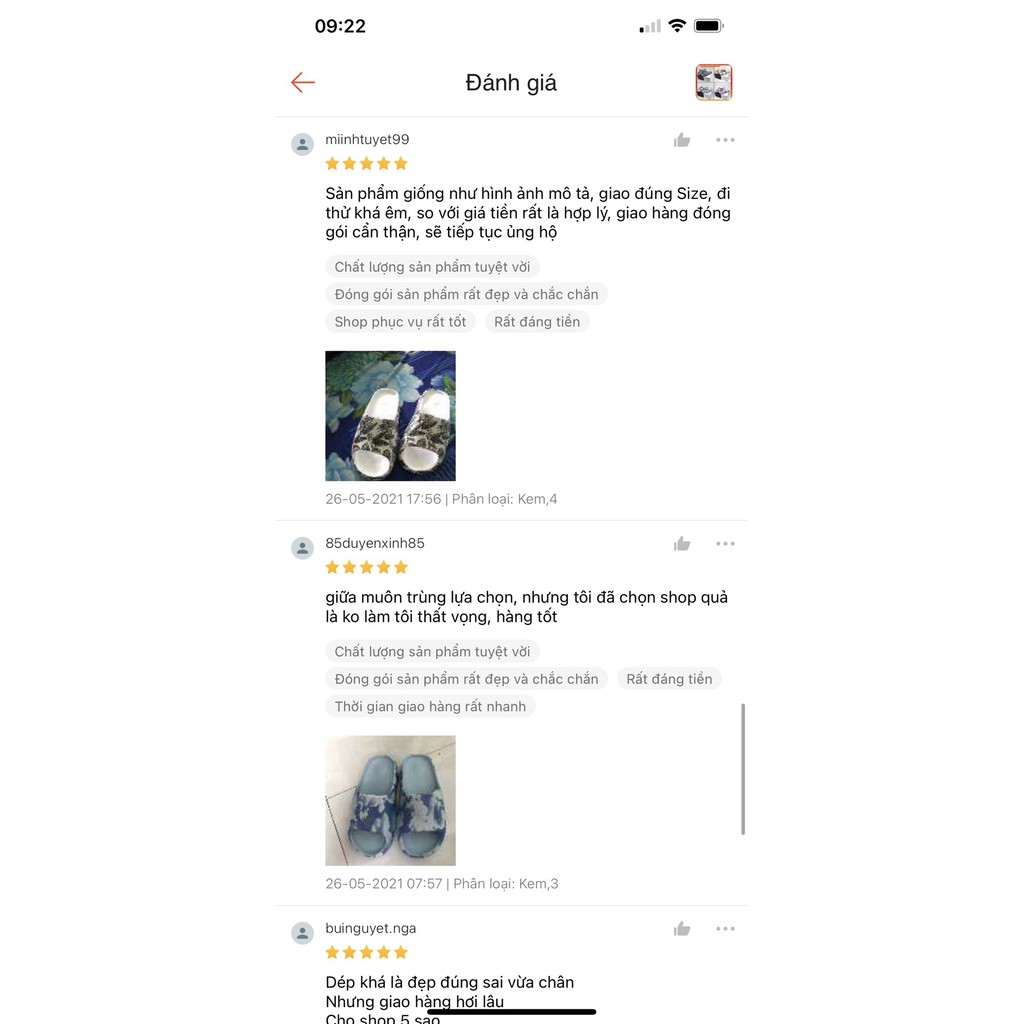Viewport: 1024px width, 1024px height.
Task: Like 85duyenxinh85's review
Action: tap(682, 544)
